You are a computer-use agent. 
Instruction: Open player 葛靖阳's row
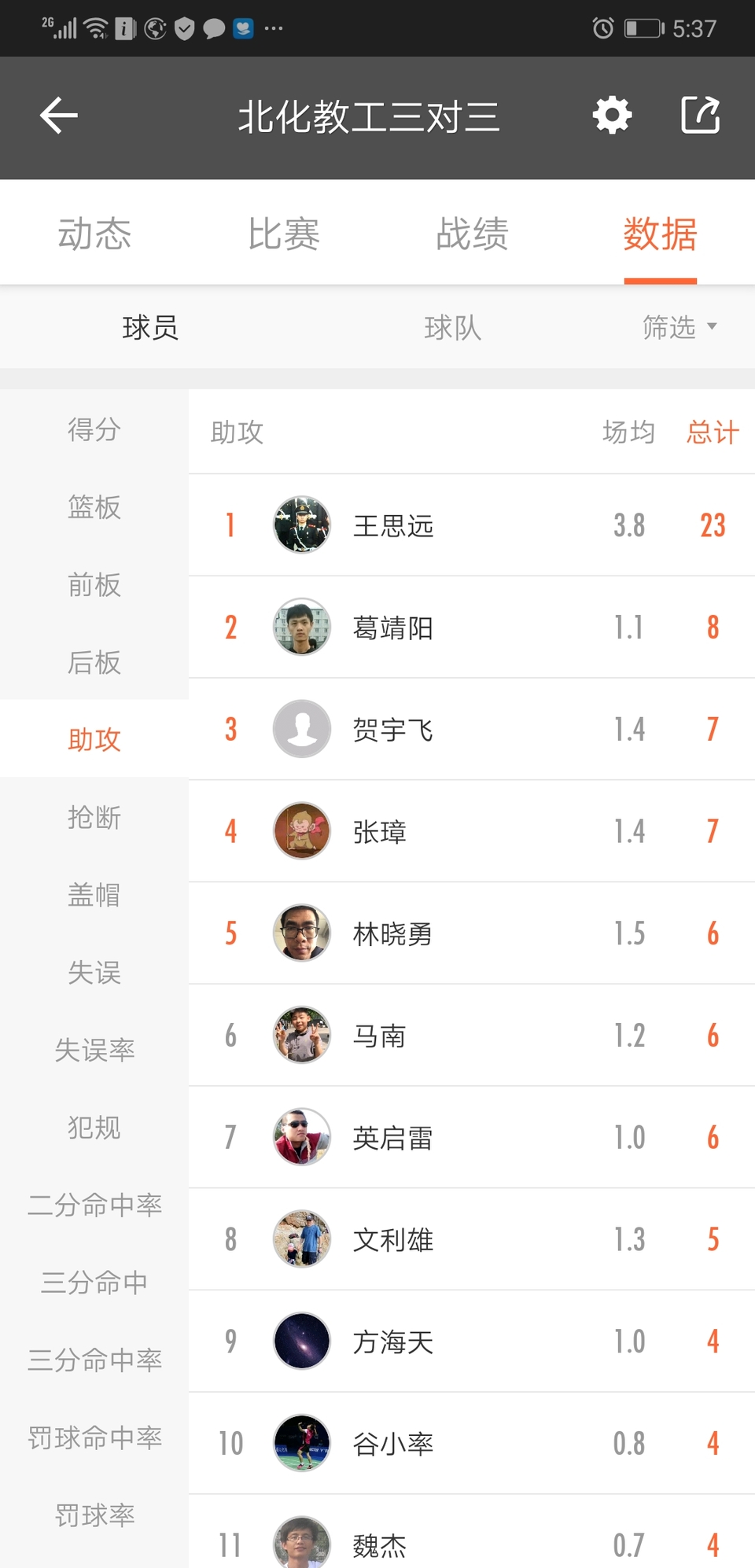click(x=472, y=628)
